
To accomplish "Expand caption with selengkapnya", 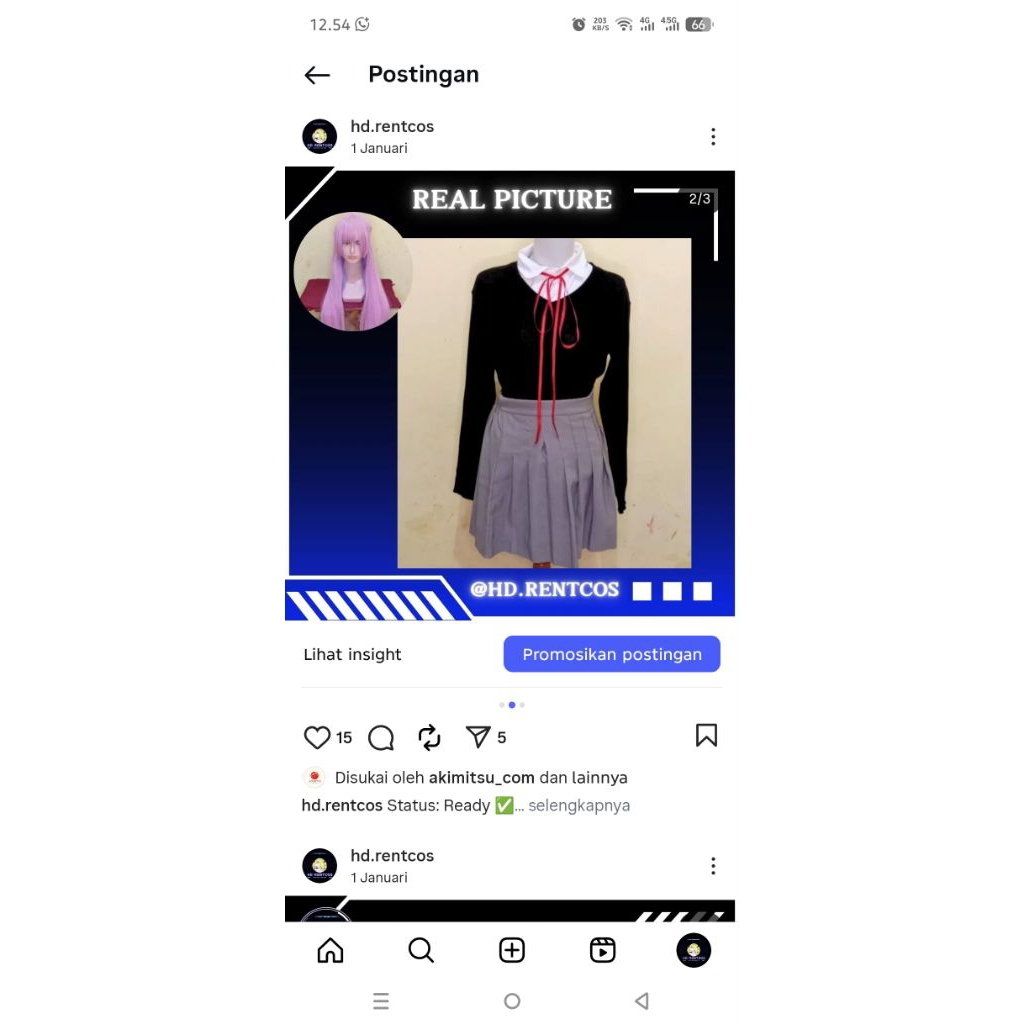I will pyautogui.click(x=579, y=806).
